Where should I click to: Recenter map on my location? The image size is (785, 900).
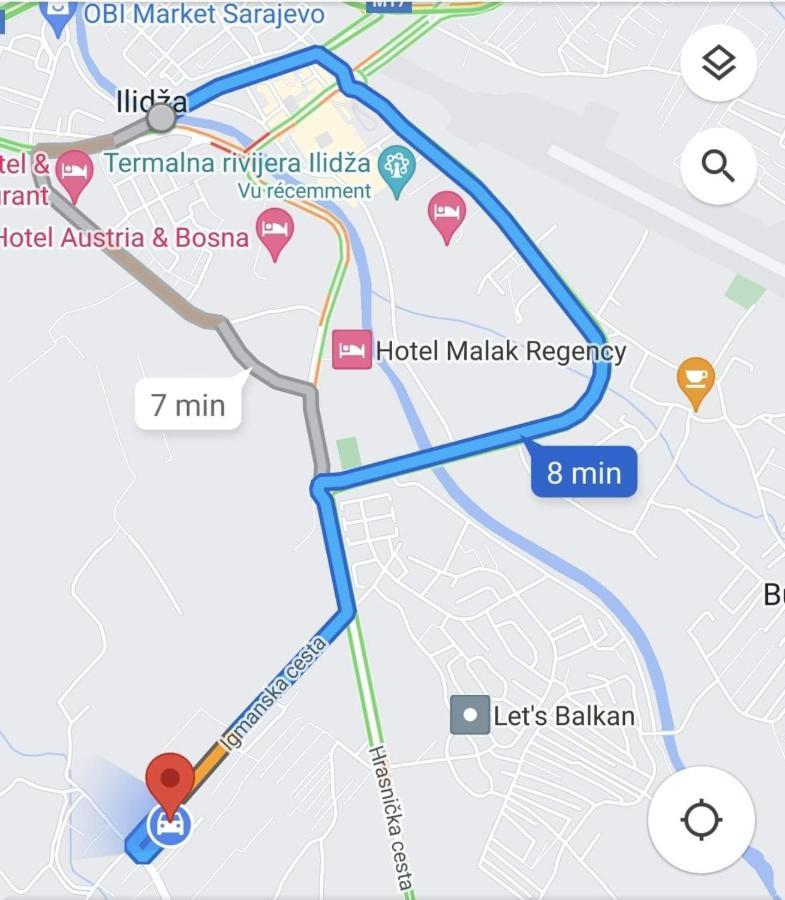coord(701,819)
